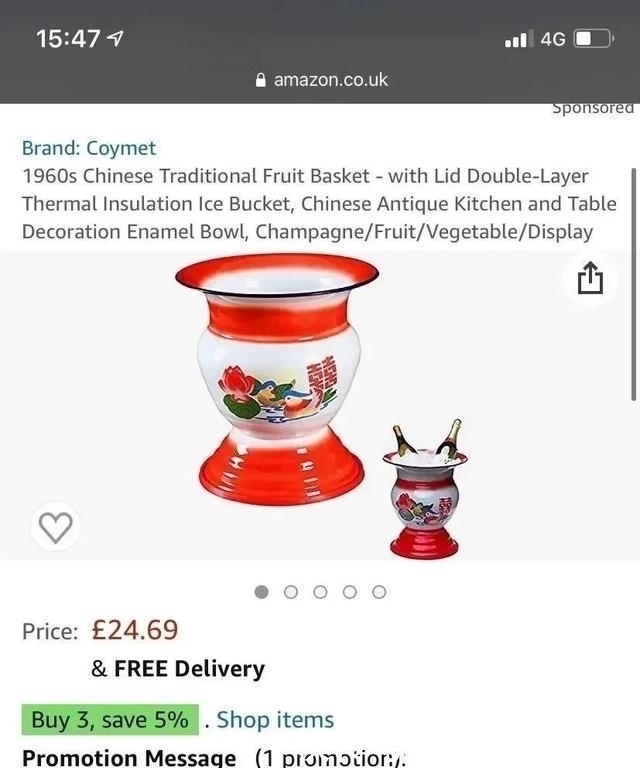This screenshot has width=640, height=768.
Task: Jump to second image dot
Action: [291, 592]
